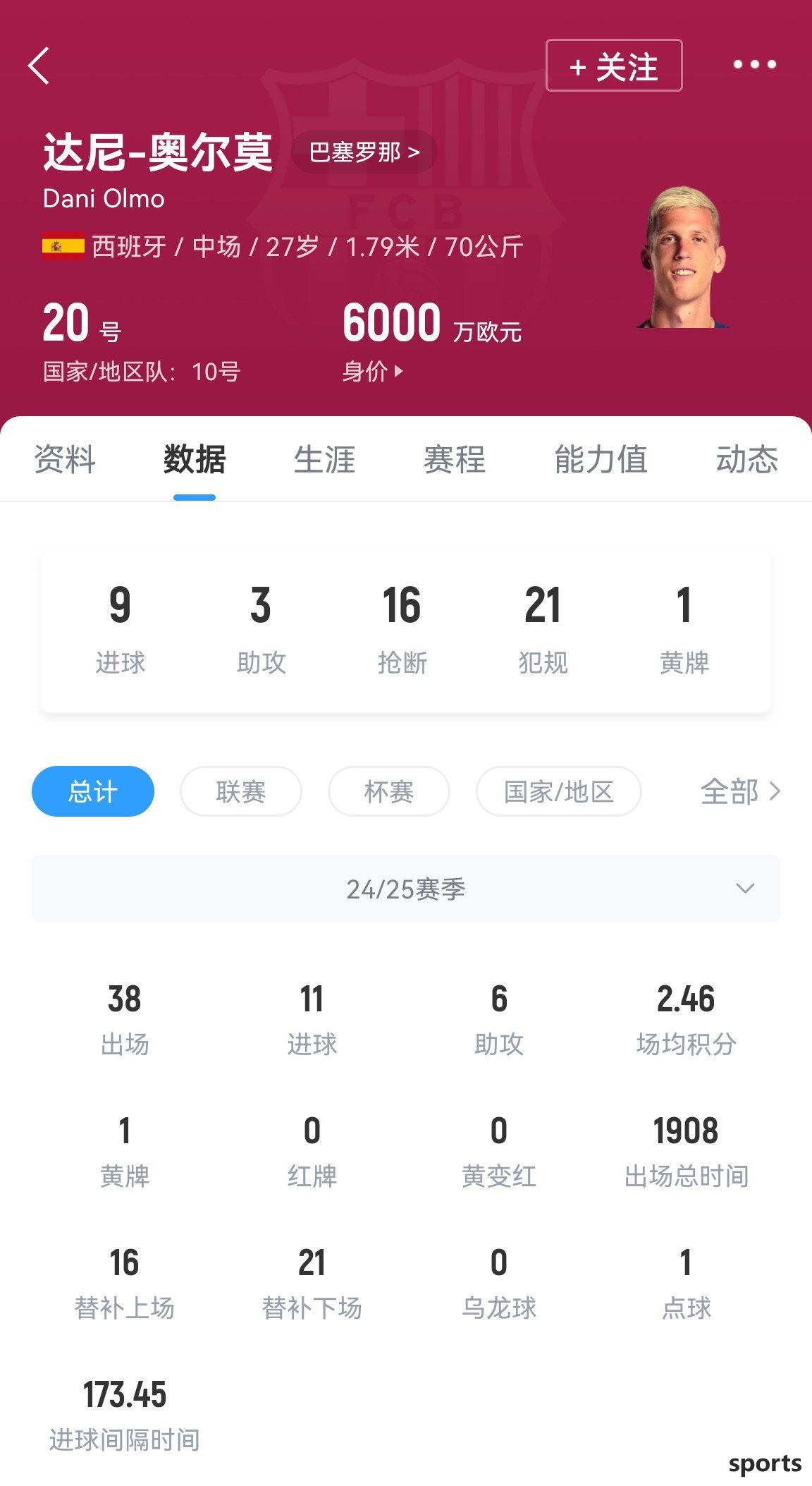Switch to the 生涯 tab
This screenshot has height=1486, width=812.
pyautogui.click(x=324, y=460)
